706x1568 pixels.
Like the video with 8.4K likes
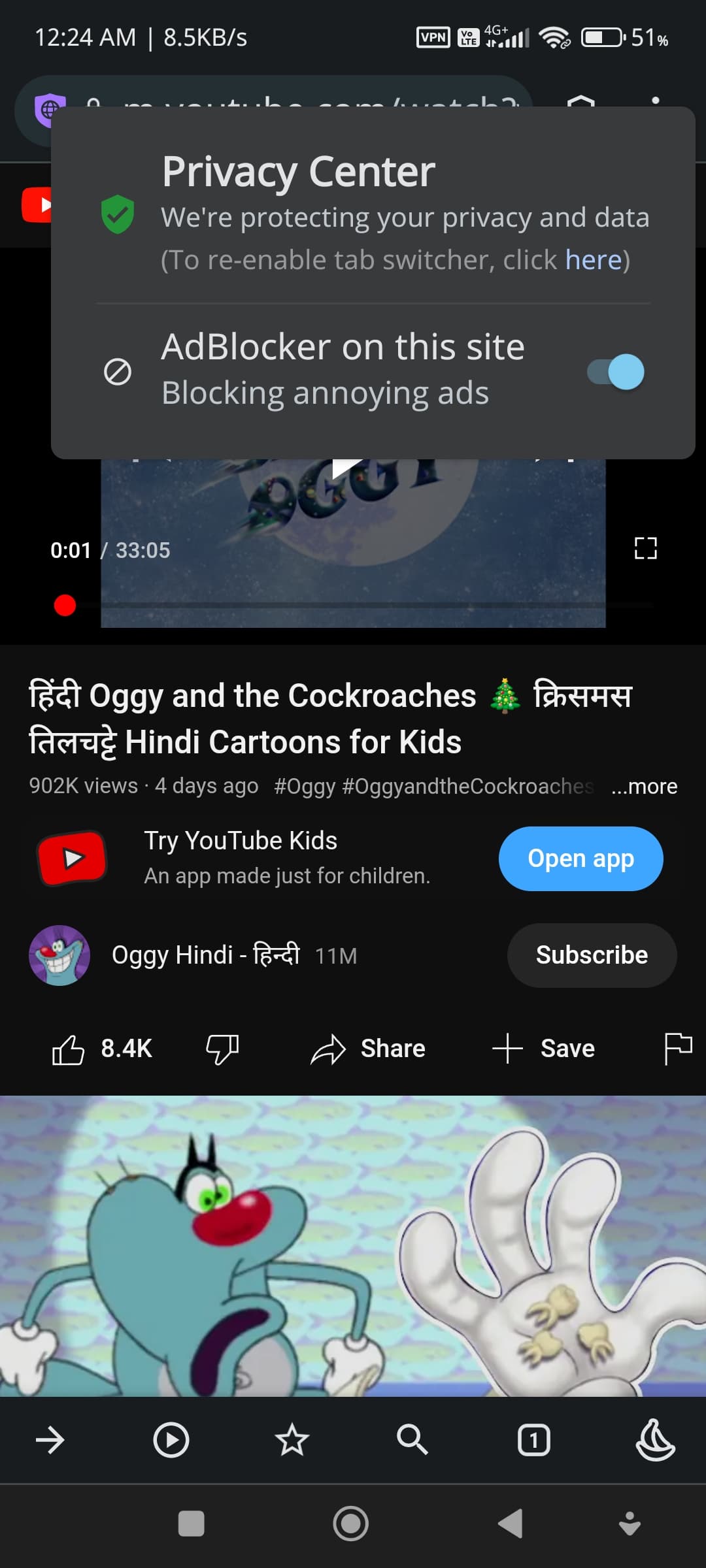[x=102, y=1049]
